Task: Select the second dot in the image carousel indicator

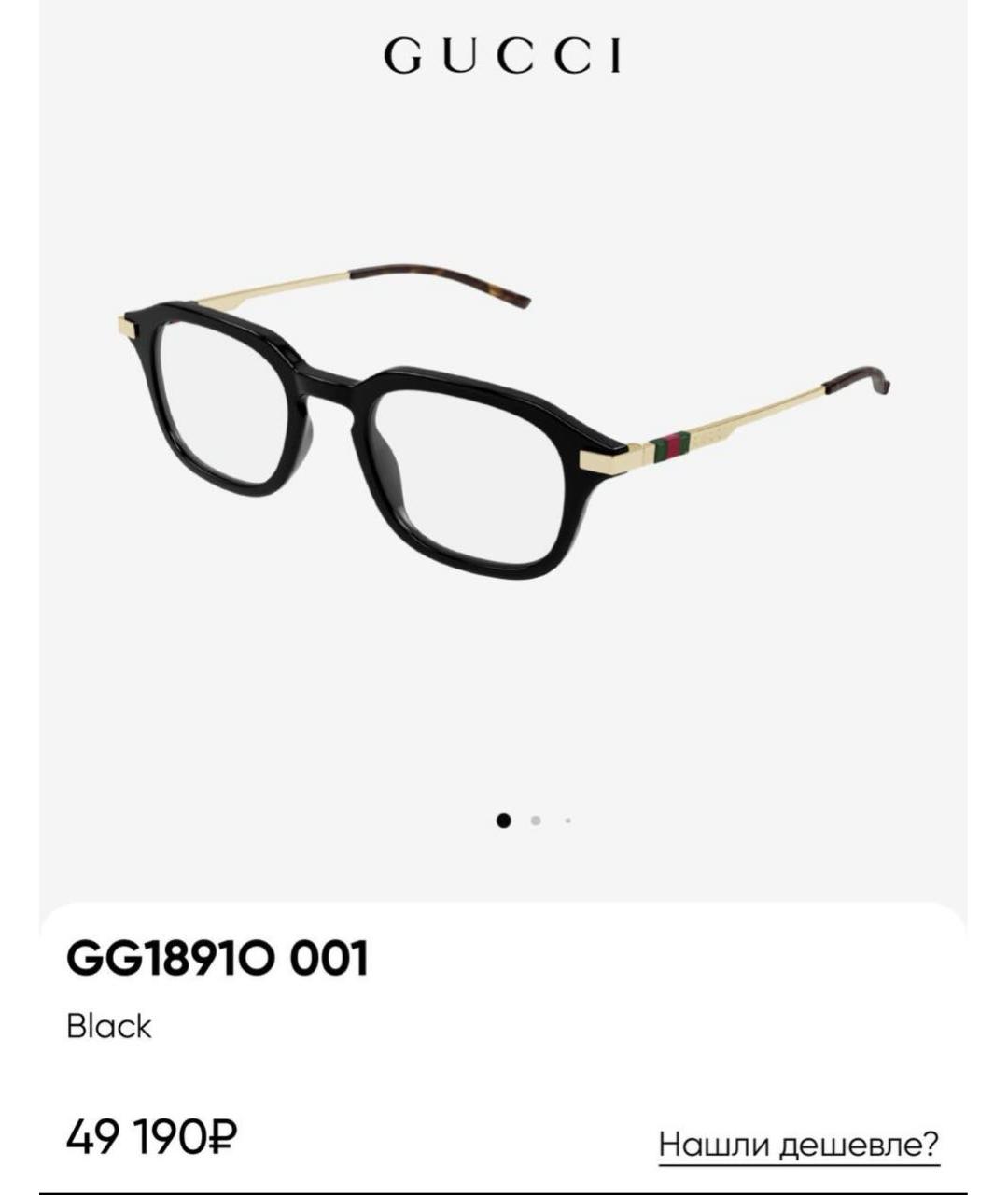Action: [x=536, y=821]
